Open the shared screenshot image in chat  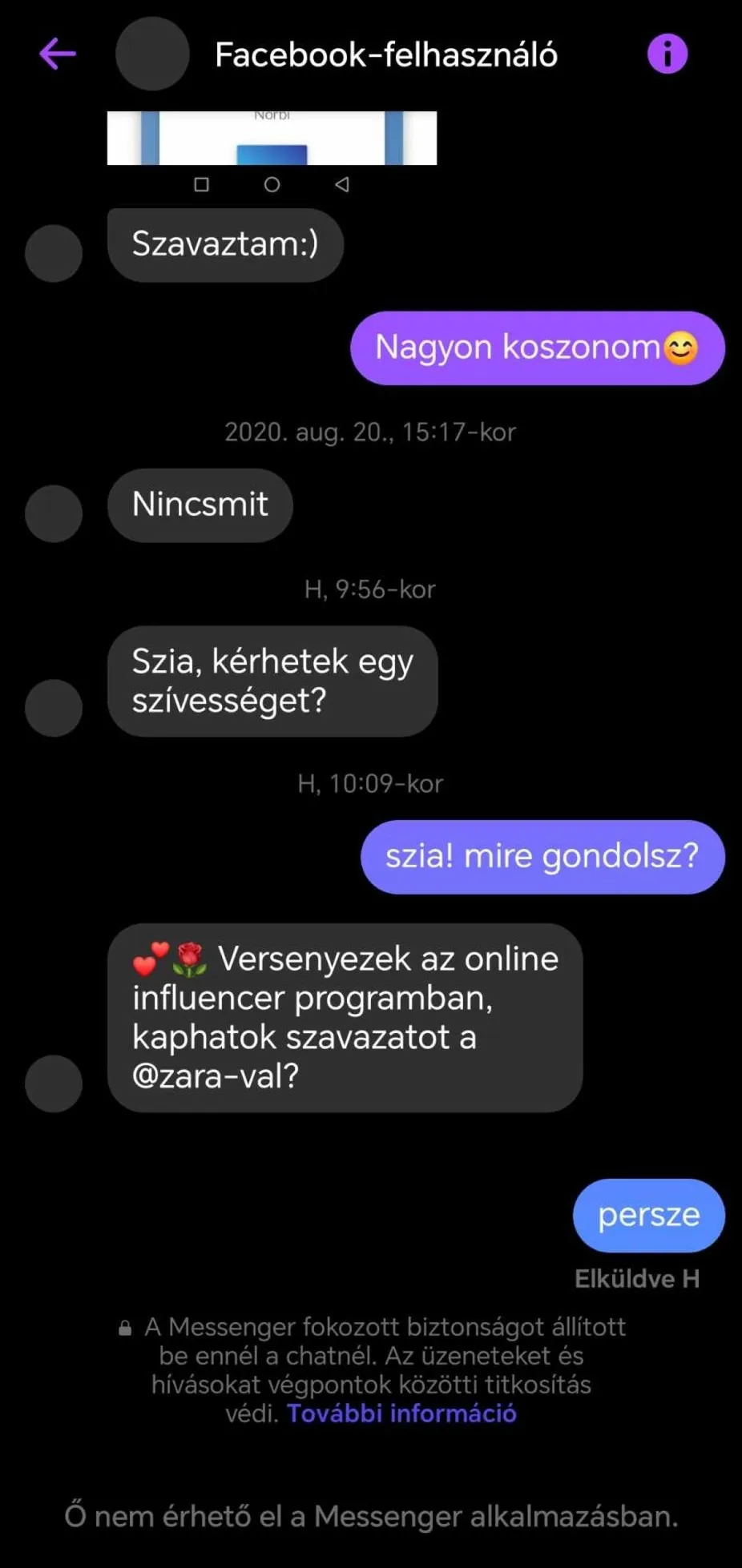272,139
